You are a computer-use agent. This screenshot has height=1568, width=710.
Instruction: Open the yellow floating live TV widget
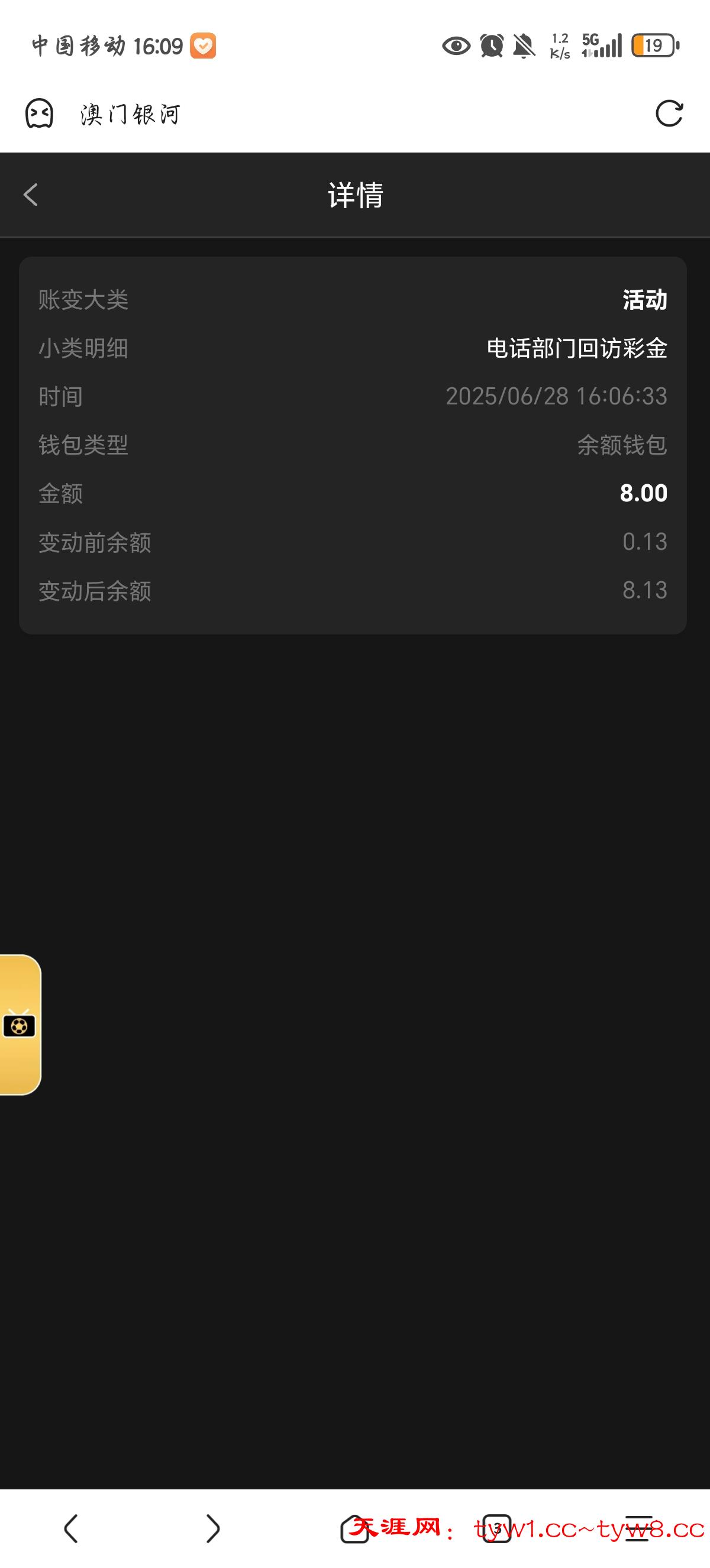pyautogui.click(x=20, y=1026)
